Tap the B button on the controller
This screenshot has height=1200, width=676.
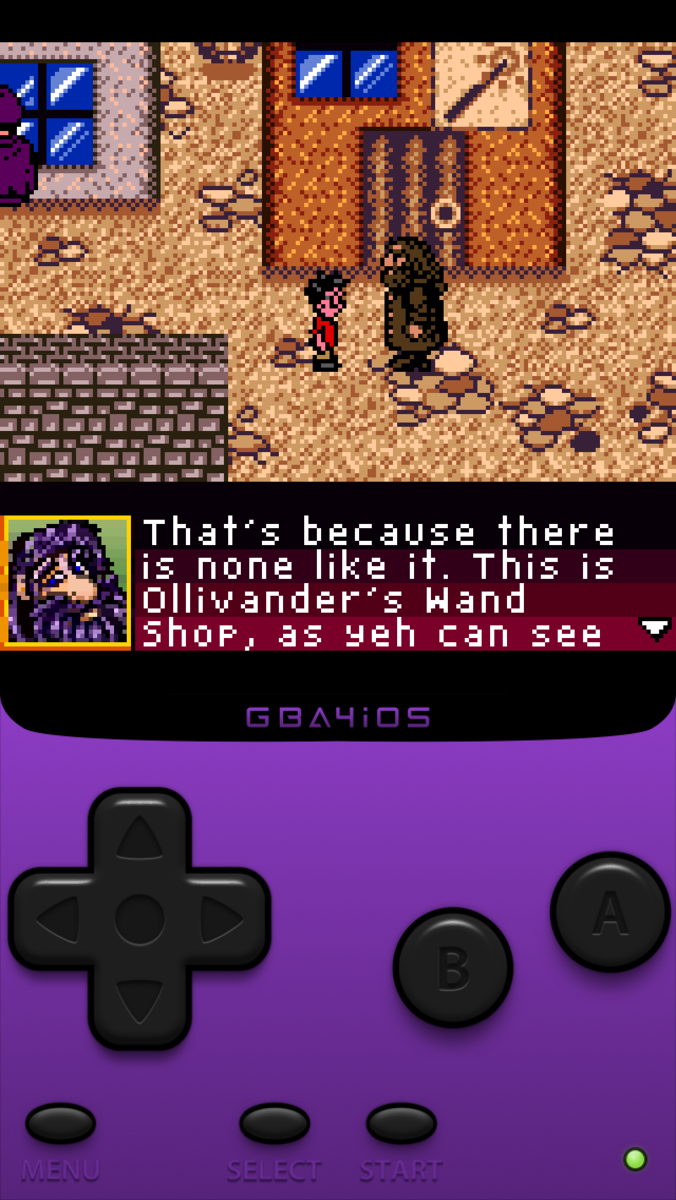452,967
